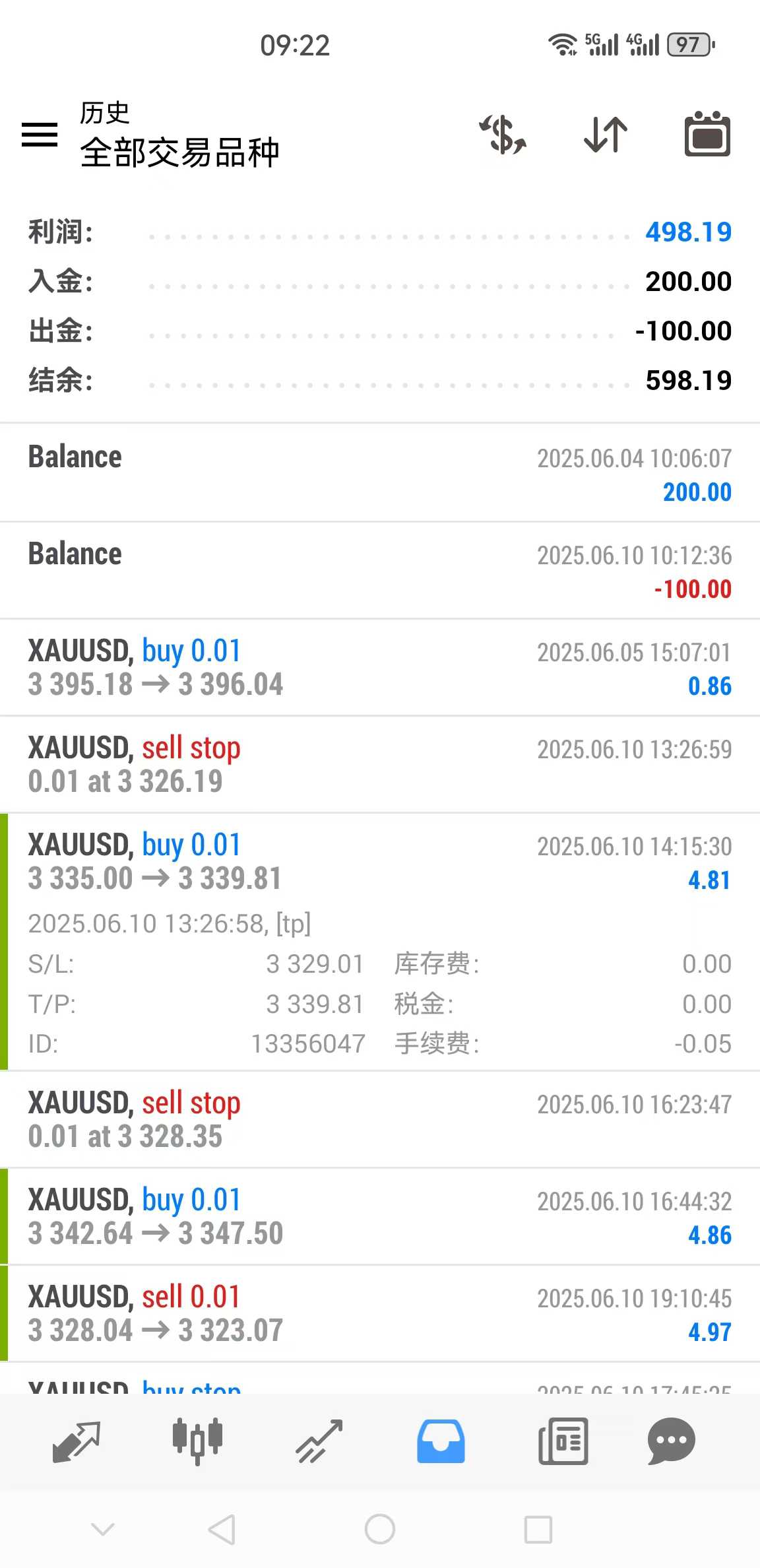Go to the system home screen
Viewport: 760px width, 1568px height.
point(380,1529)
